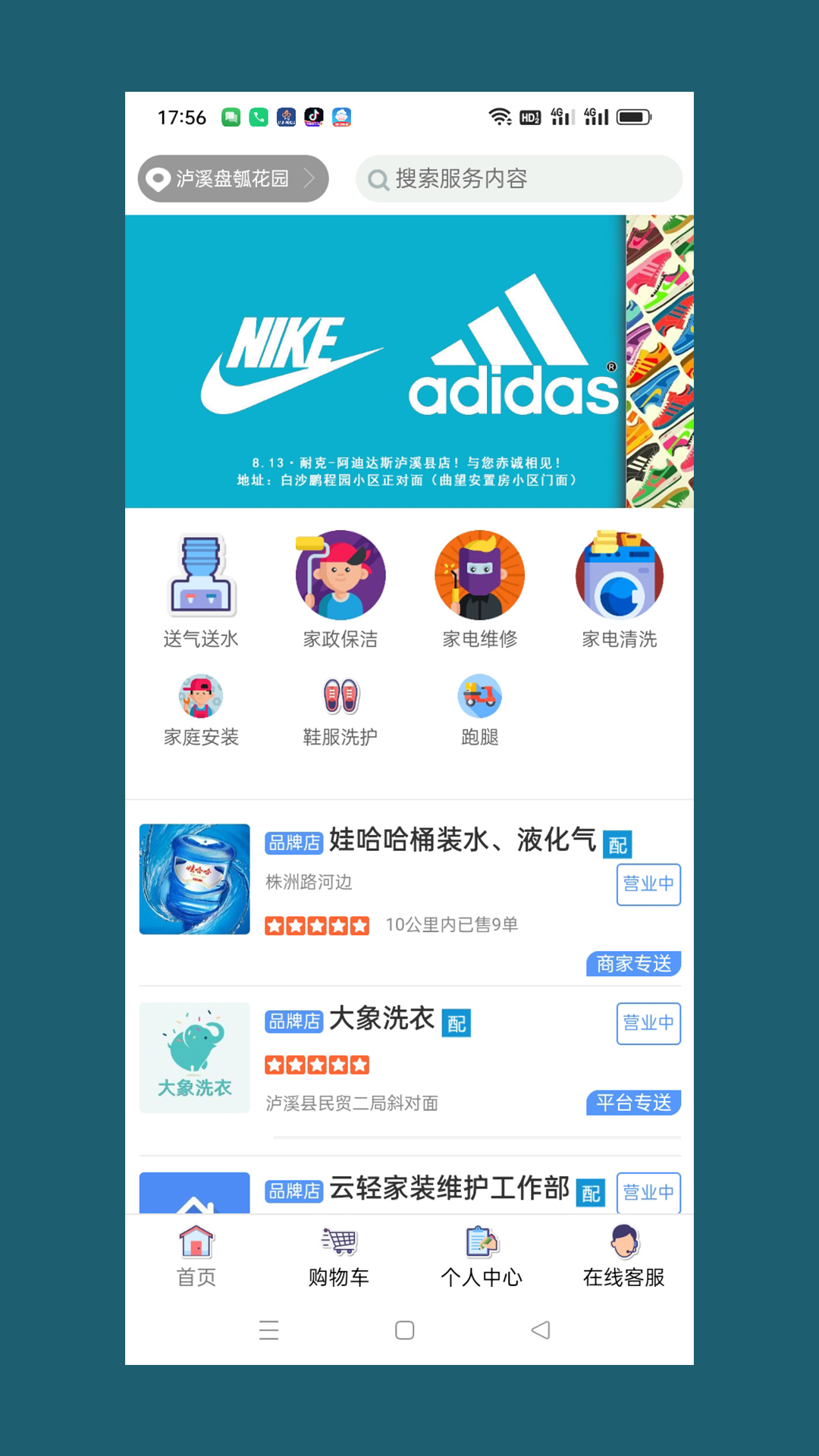Open the 娃哈哈桶装水、液化气 shop
Viewport: 819px width, 1456px height.
[462, 841]
